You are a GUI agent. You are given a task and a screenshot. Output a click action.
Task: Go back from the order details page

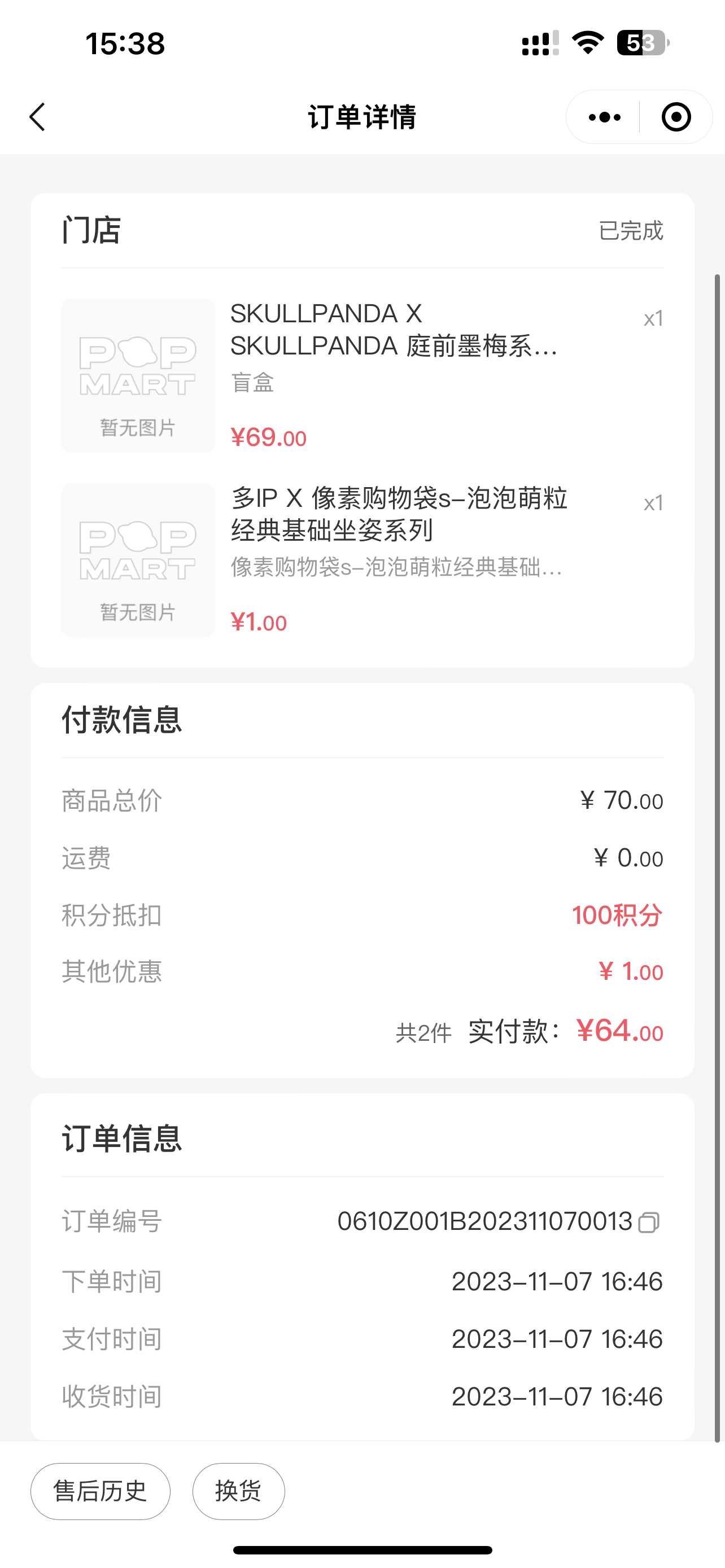click(x=38, y=117)
